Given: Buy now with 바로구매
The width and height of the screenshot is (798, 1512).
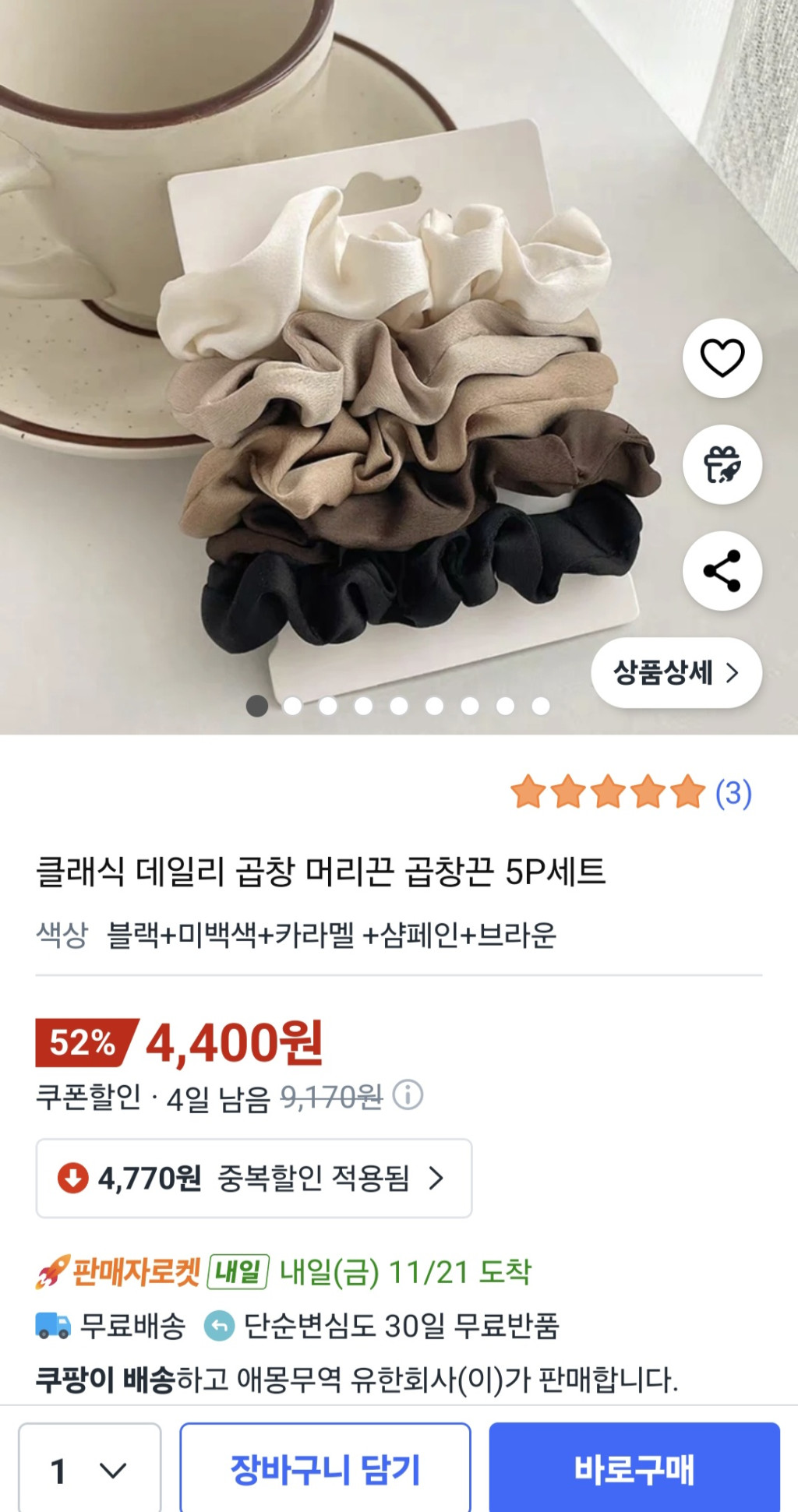Looking at the screenshot, I should coord(634,1470).
